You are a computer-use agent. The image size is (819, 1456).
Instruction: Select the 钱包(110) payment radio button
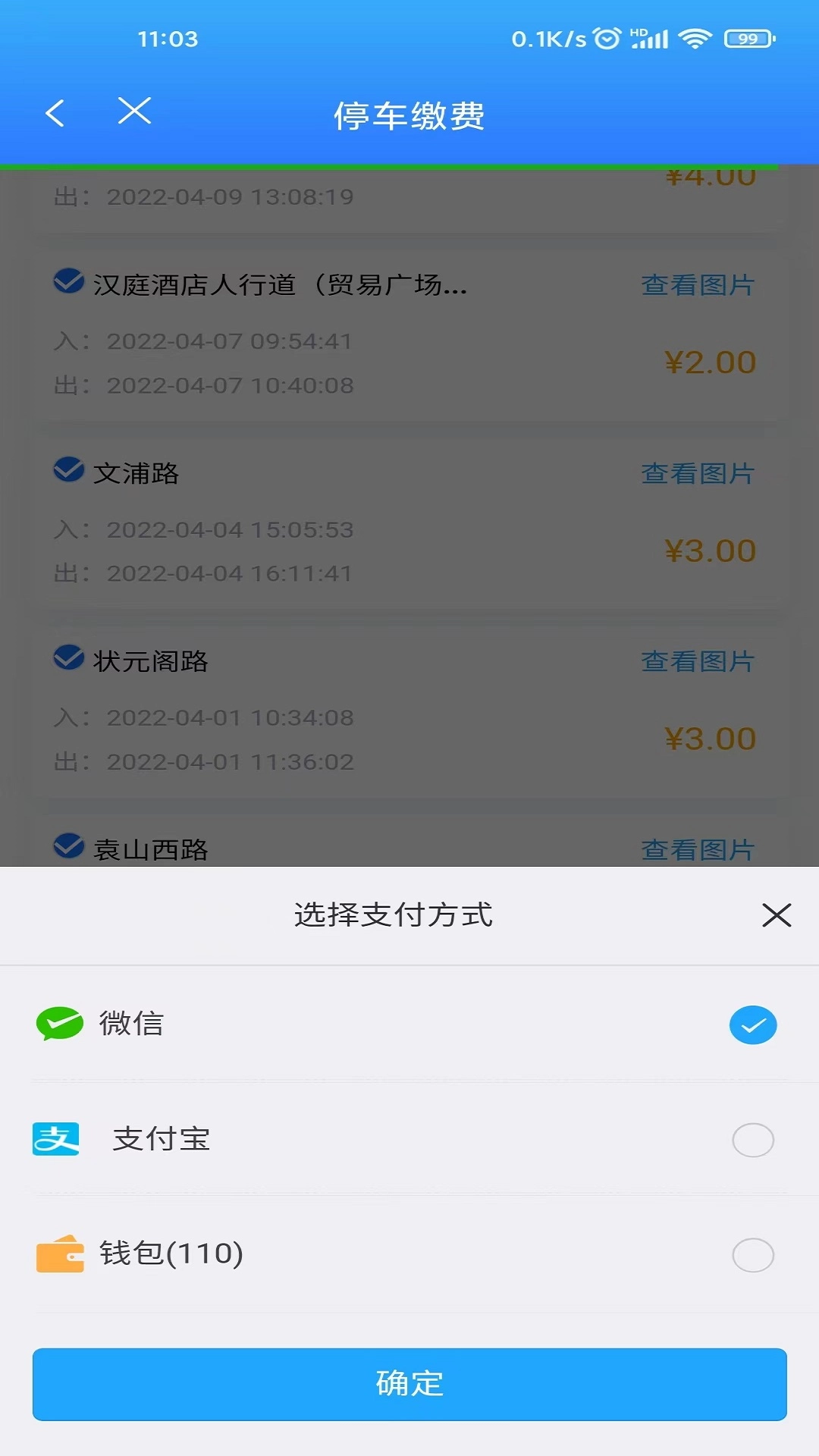[x=752, y=1255]
